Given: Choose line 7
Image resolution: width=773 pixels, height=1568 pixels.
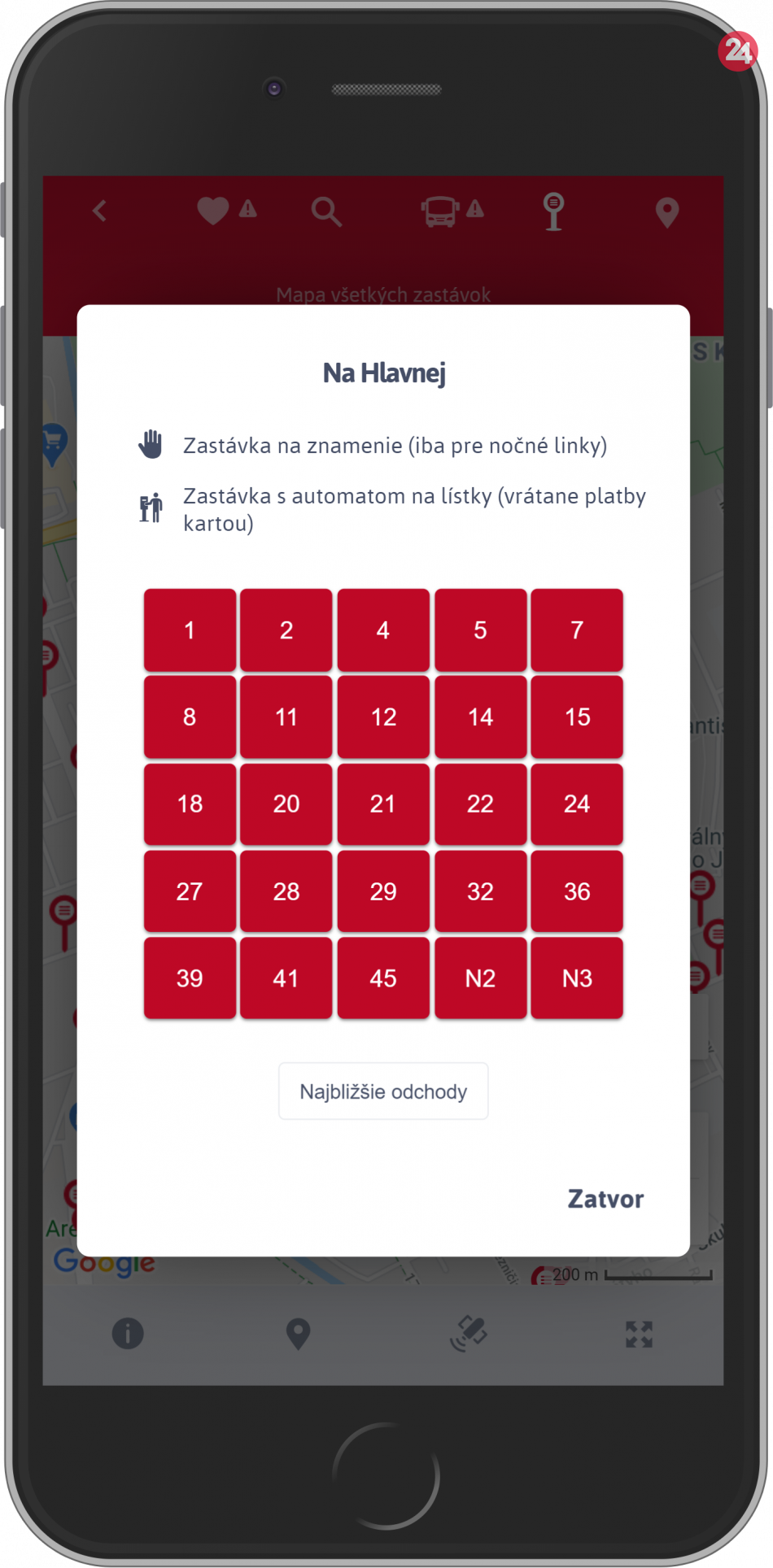Looking at the screenshot, I should (x=577, y=630).
